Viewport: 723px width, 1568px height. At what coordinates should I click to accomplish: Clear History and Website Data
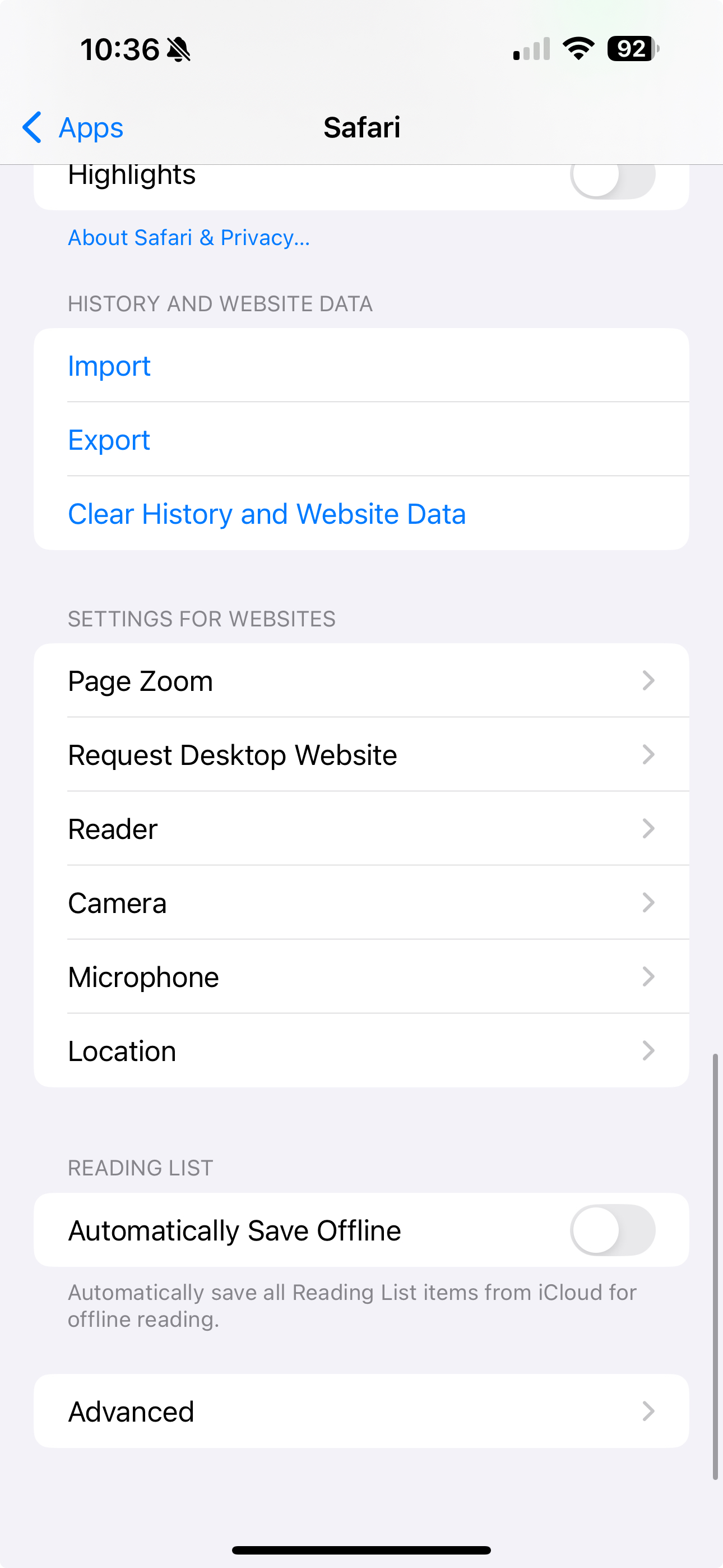[267, 514]
